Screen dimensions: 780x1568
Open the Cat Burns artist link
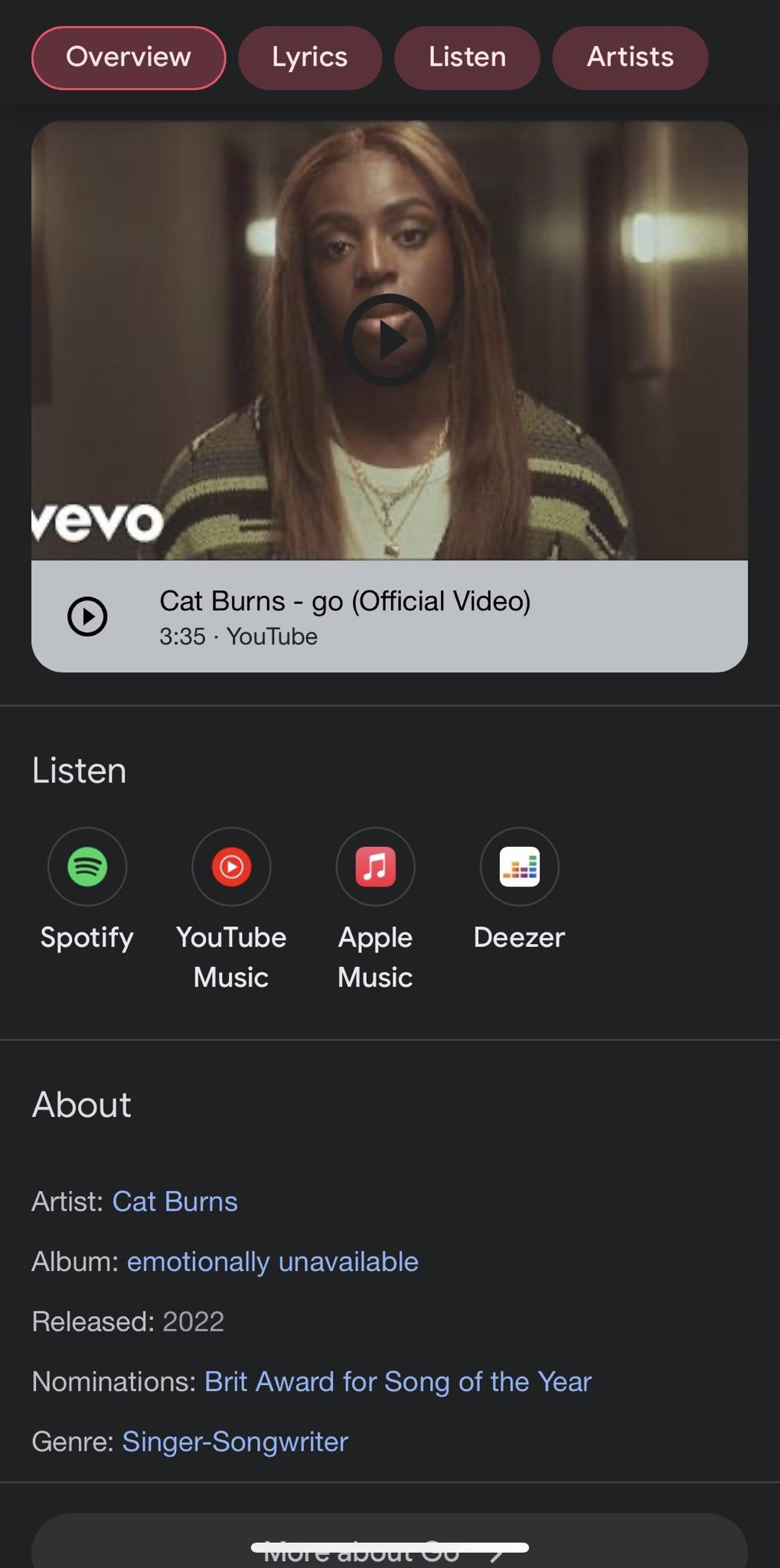175,1201
